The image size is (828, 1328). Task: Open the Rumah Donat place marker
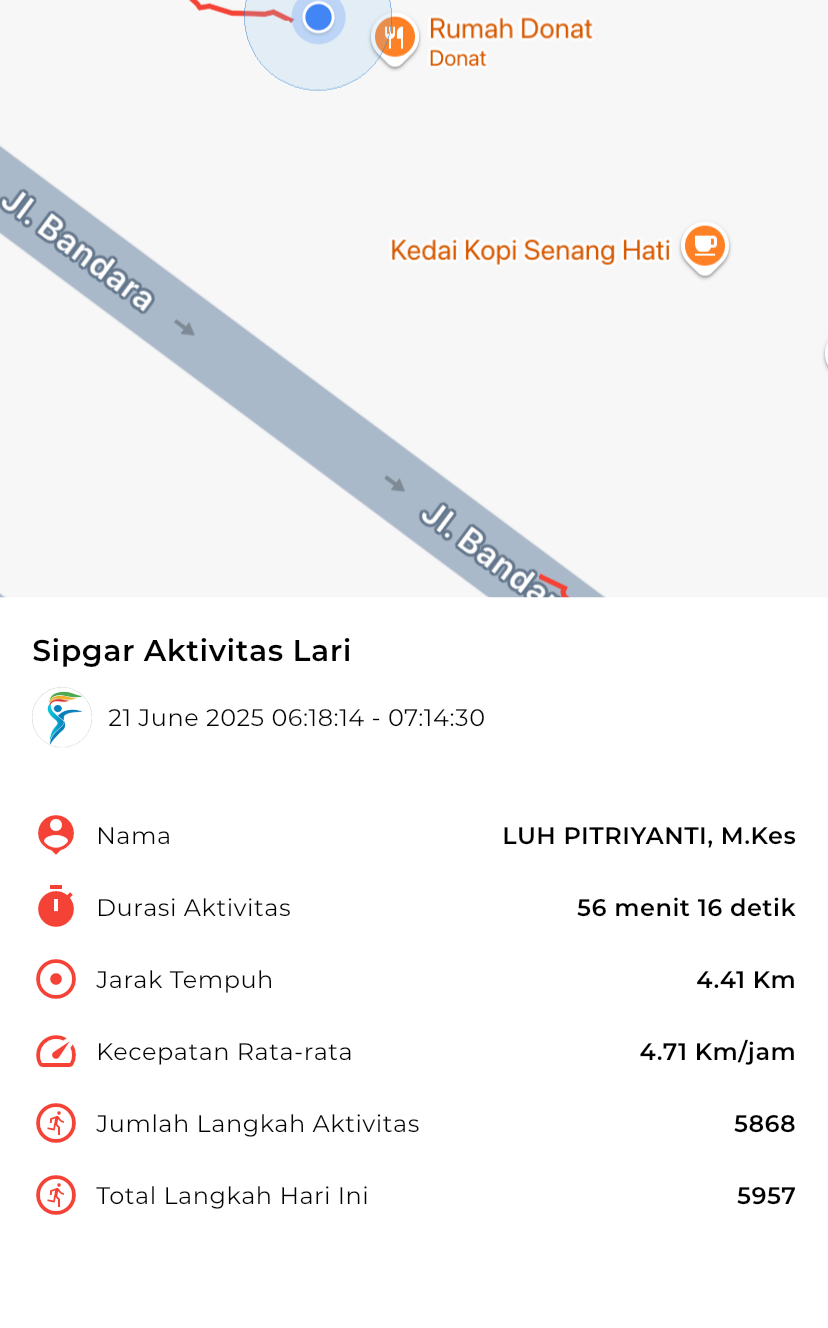[395, 41]
